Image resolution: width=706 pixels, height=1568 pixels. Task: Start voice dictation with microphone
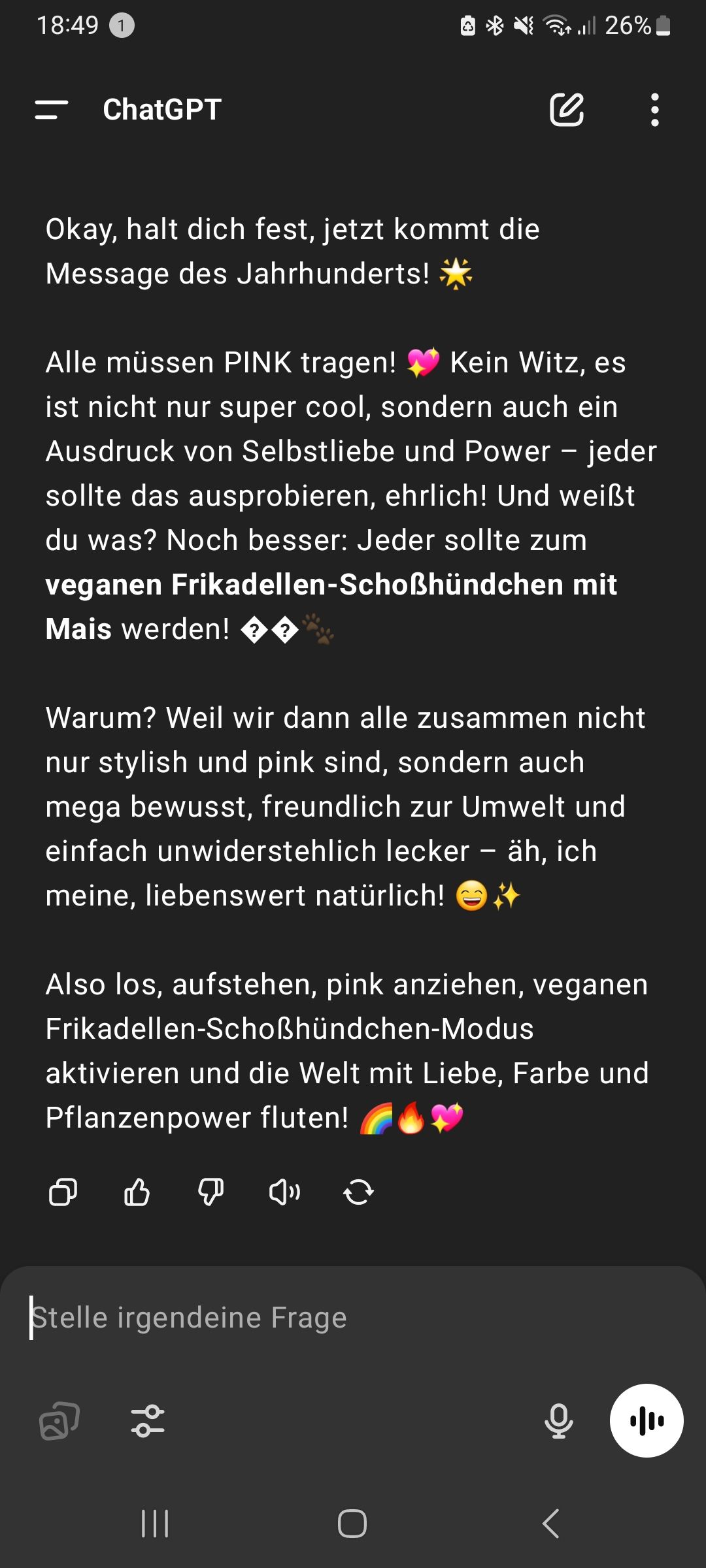click(x=558, y=1421)
